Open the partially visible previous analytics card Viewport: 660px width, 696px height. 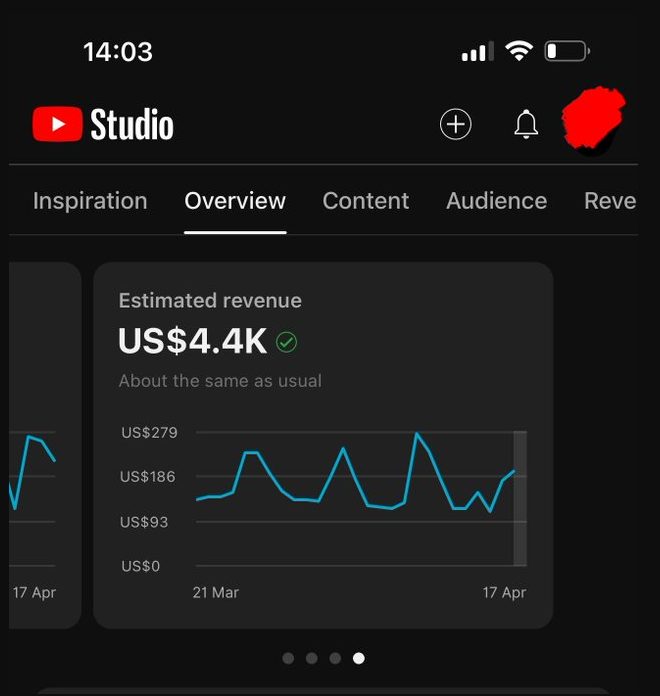[44, 445]
